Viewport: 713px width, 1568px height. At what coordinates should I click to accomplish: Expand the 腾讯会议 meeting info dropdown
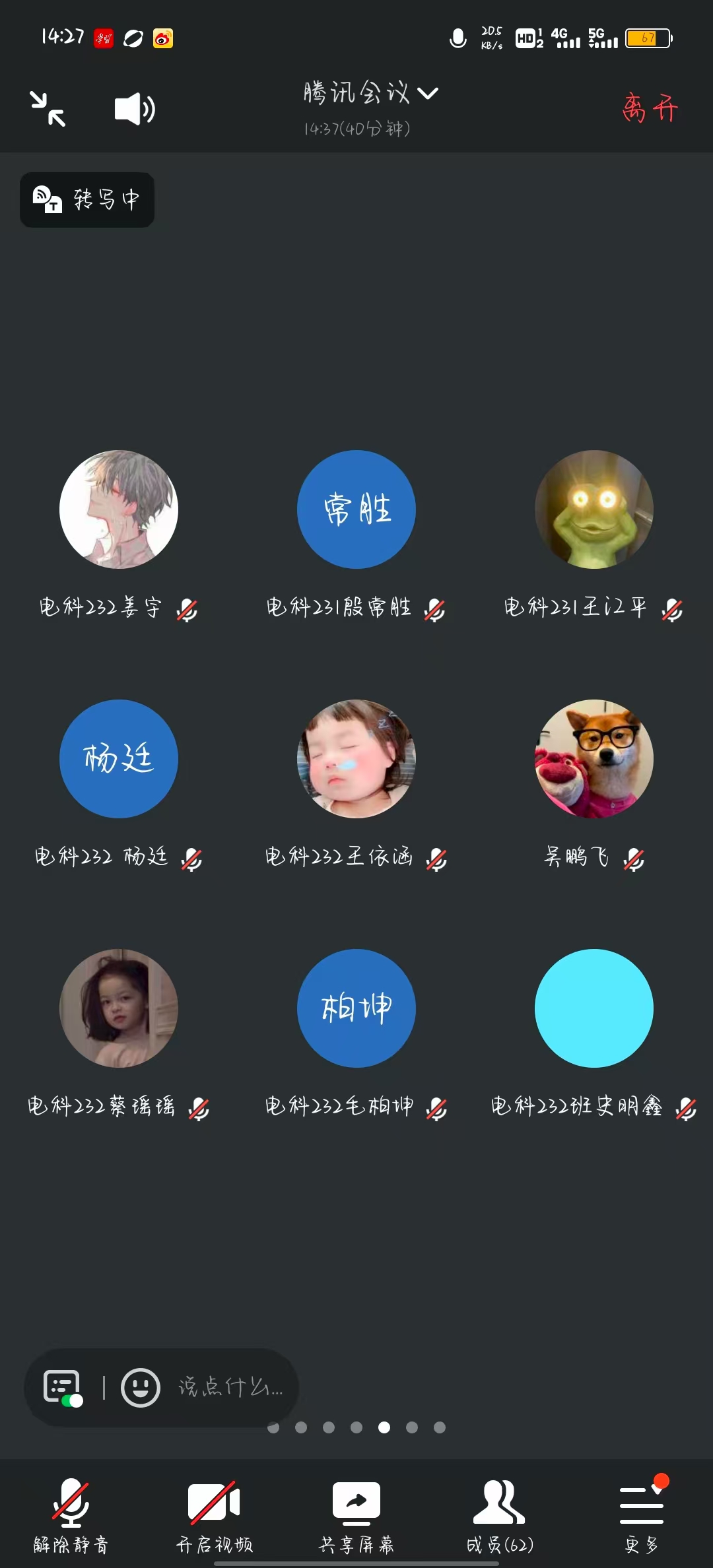370,94
